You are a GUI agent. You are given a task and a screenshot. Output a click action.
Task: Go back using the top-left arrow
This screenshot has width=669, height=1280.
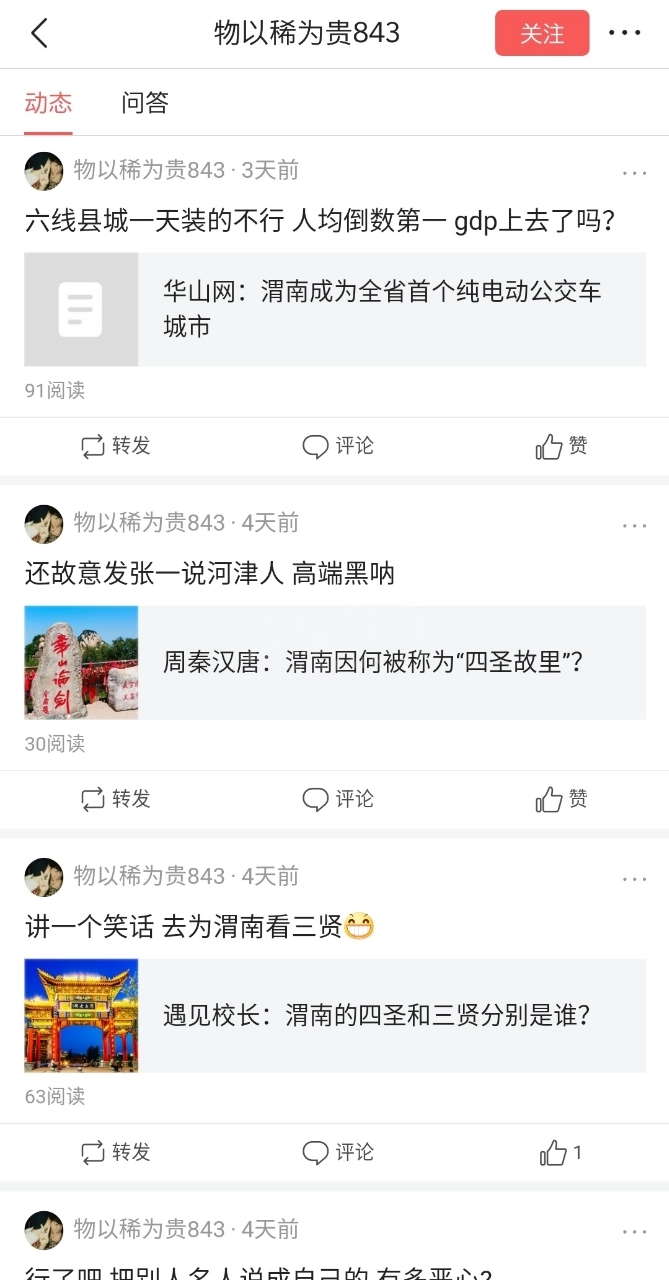click(39, 33)
